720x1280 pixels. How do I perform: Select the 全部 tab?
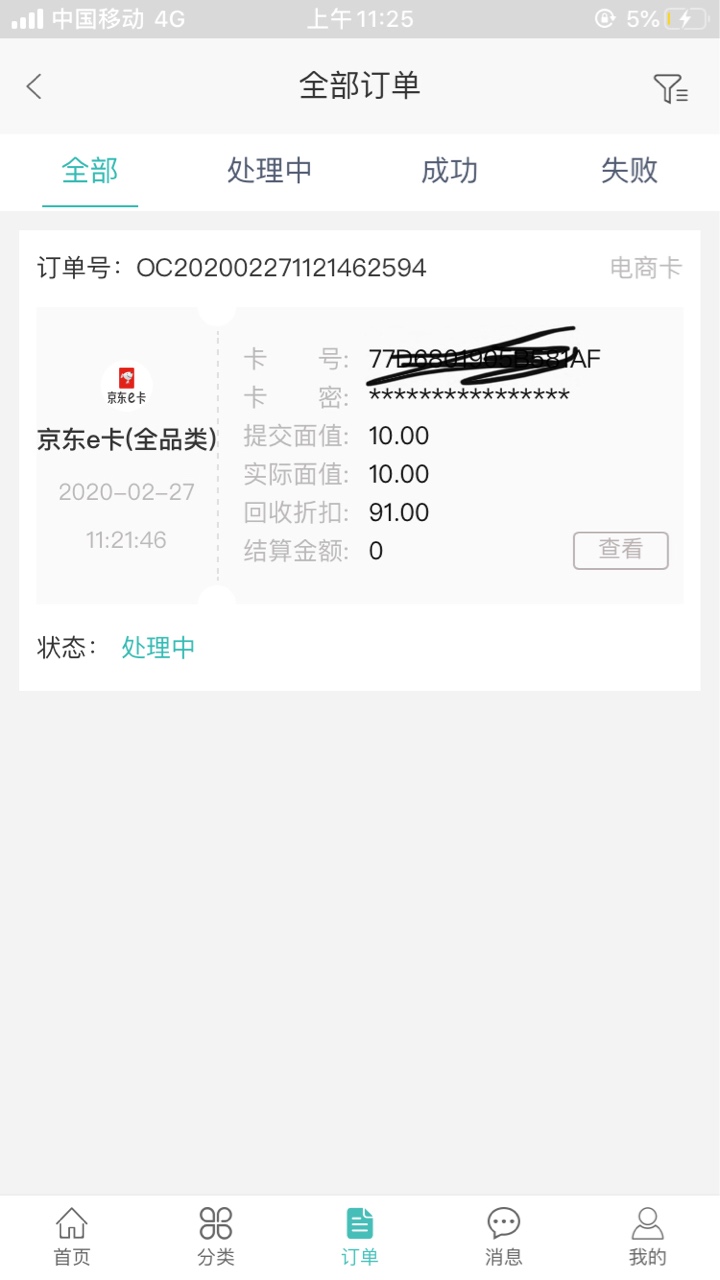pos(90,171)
